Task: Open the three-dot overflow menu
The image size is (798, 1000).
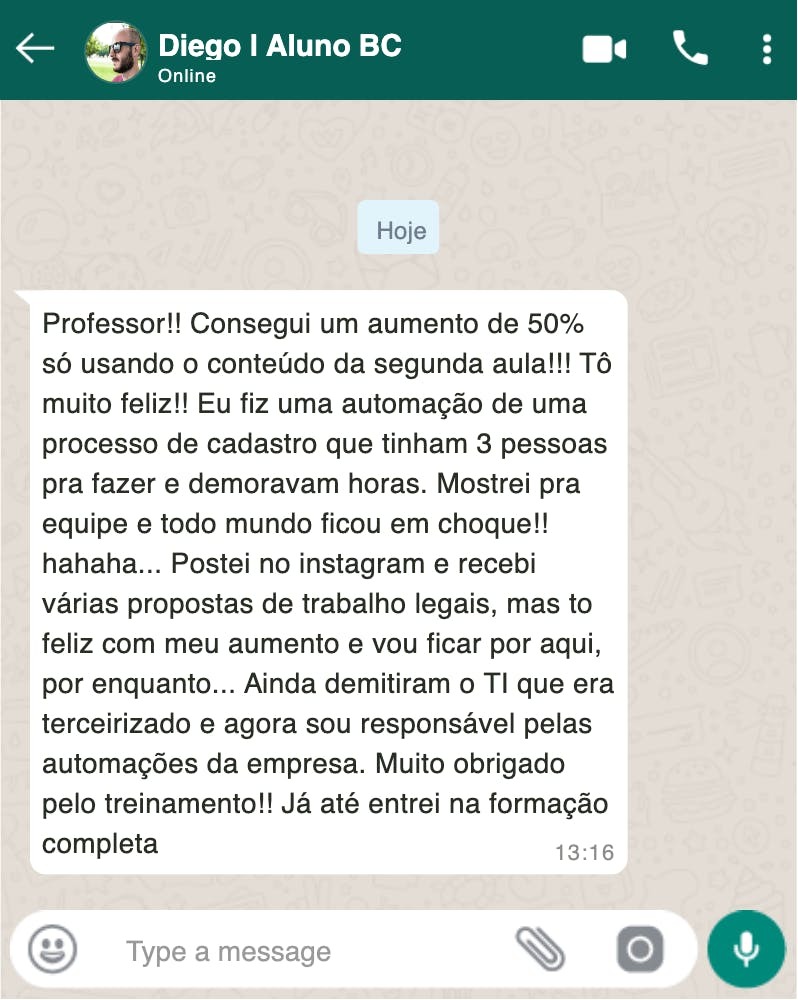Action: [x=767, y=49]
